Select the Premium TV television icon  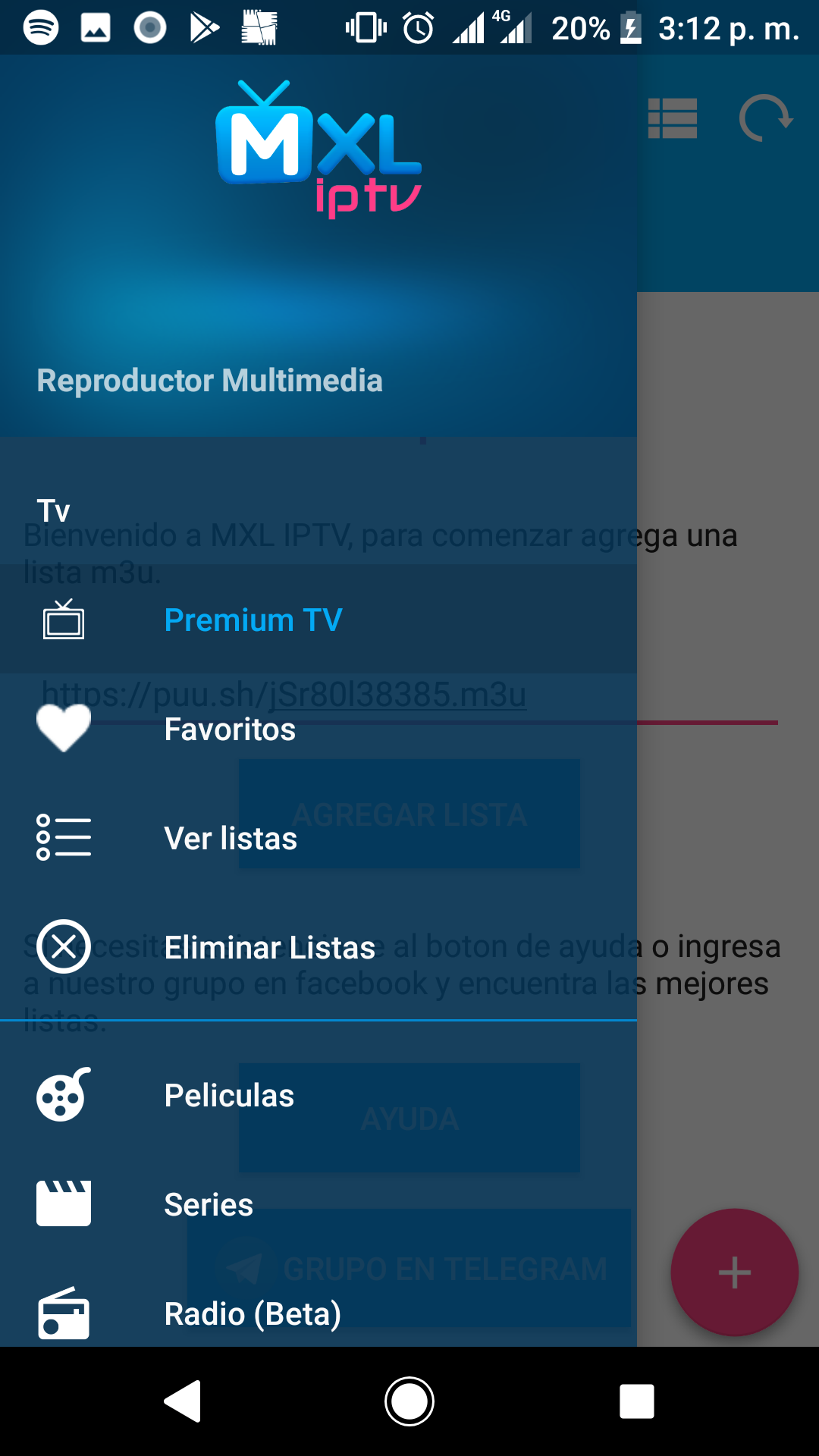(x=64, y=620)
